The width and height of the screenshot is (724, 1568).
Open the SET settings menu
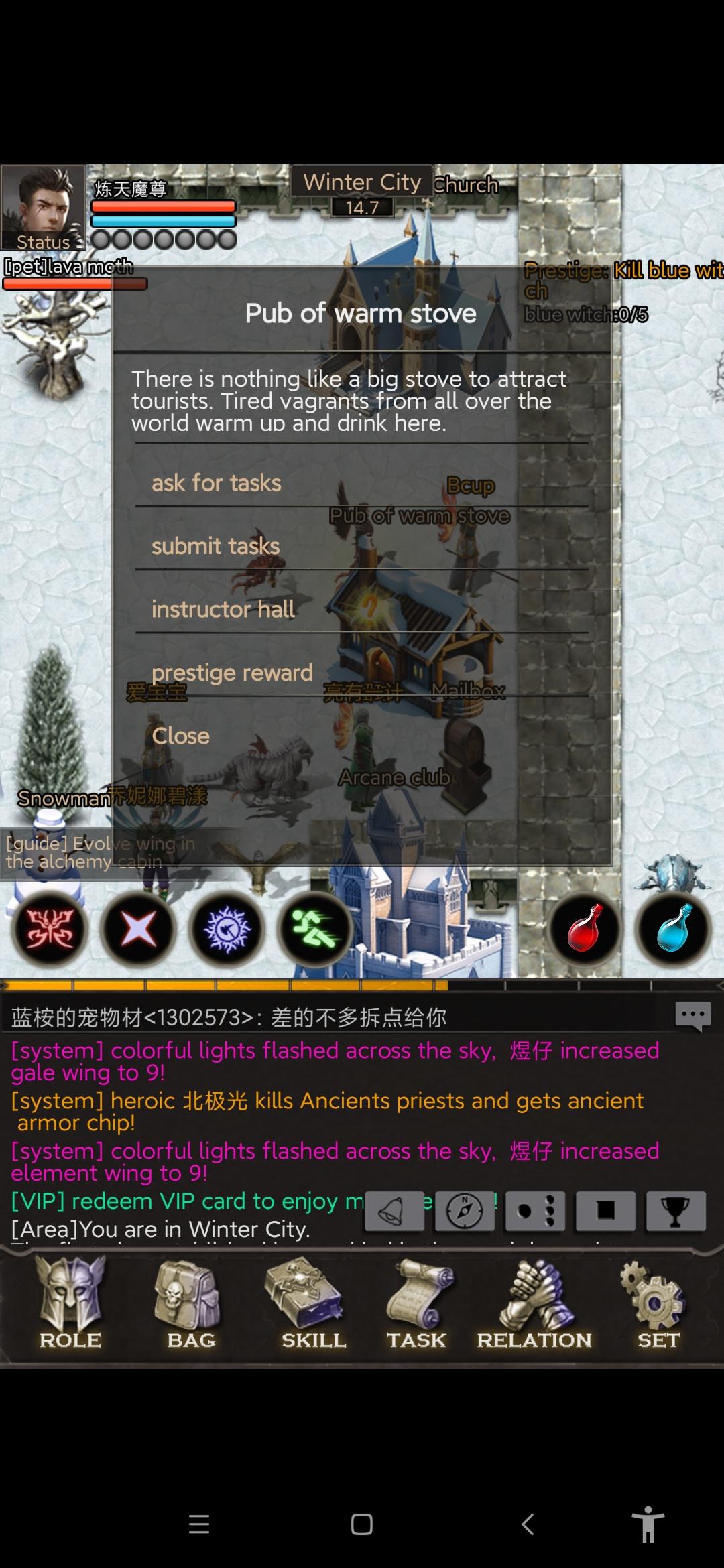pos(658,1304)
